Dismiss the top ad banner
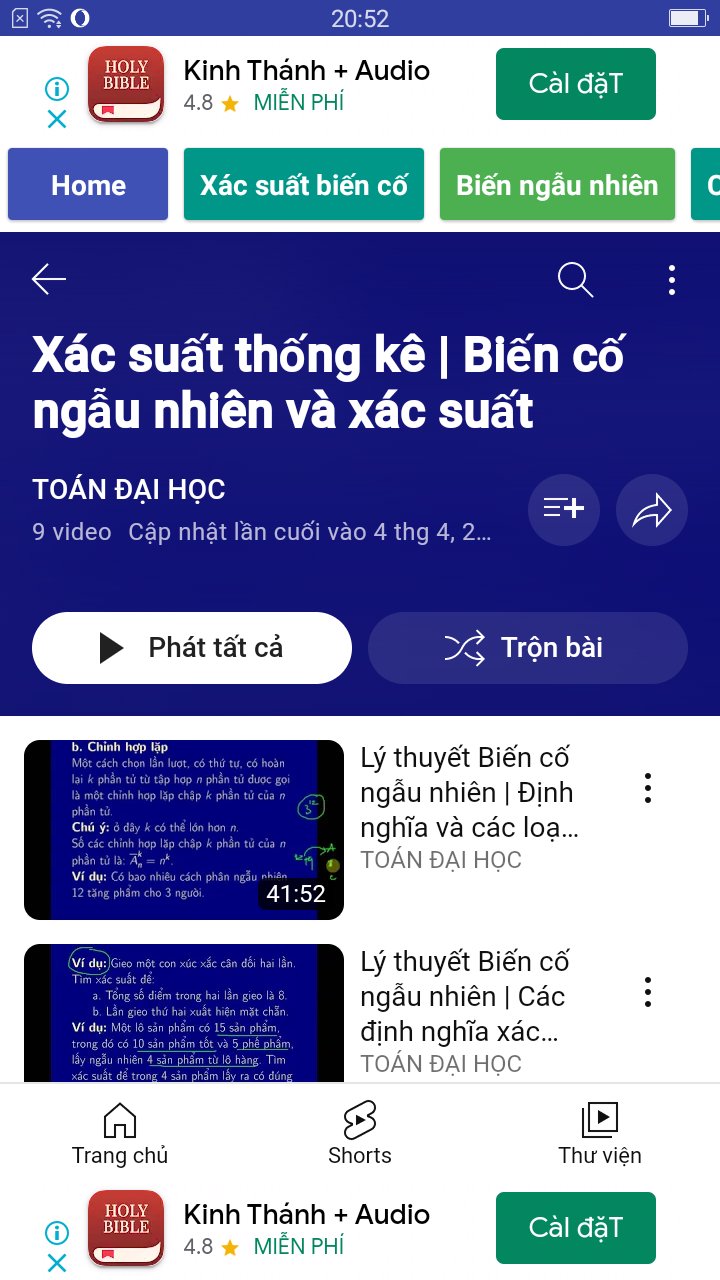720x1280 pixels. pos(57,120)
